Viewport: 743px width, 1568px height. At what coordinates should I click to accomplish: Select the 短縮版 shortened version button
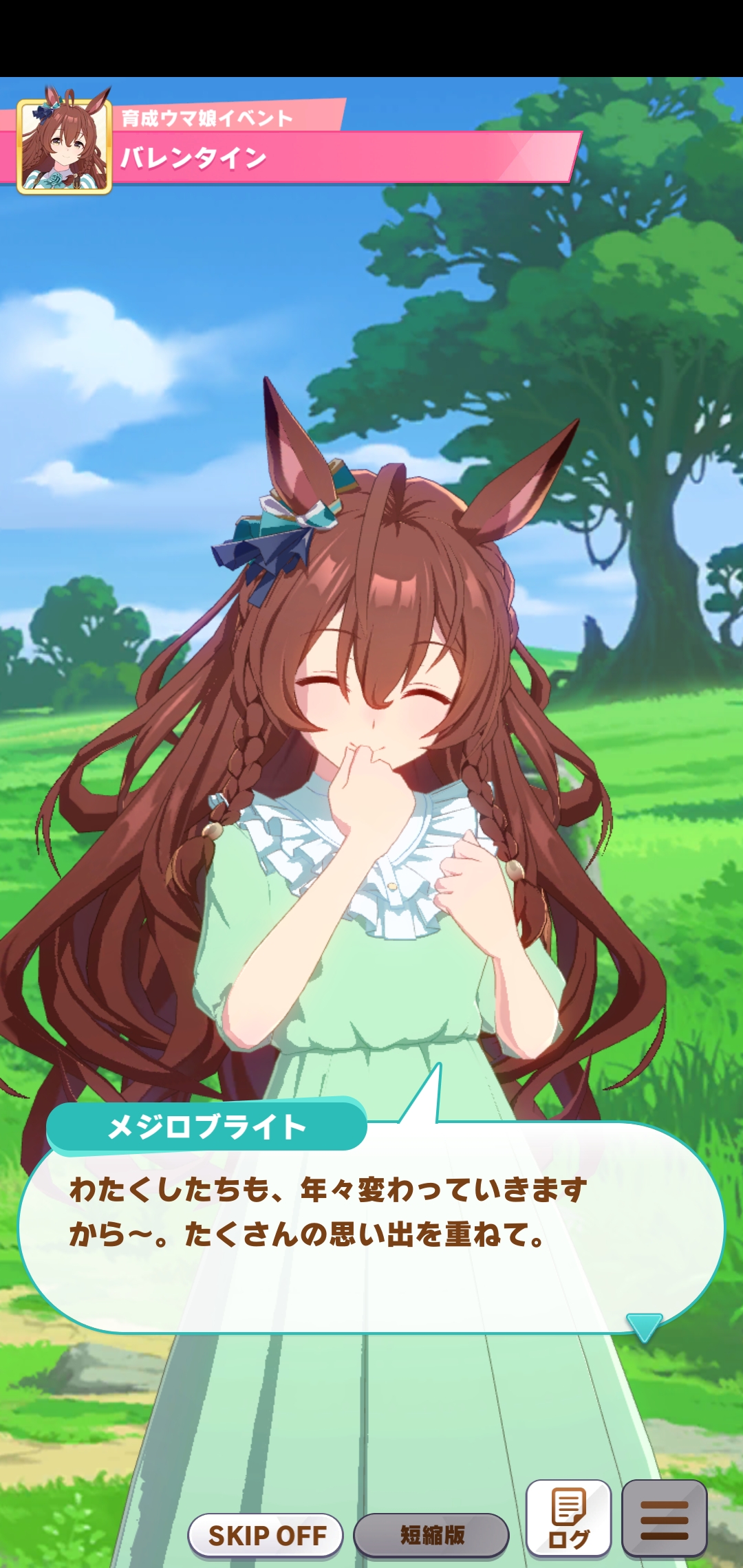pos(431,1535)
